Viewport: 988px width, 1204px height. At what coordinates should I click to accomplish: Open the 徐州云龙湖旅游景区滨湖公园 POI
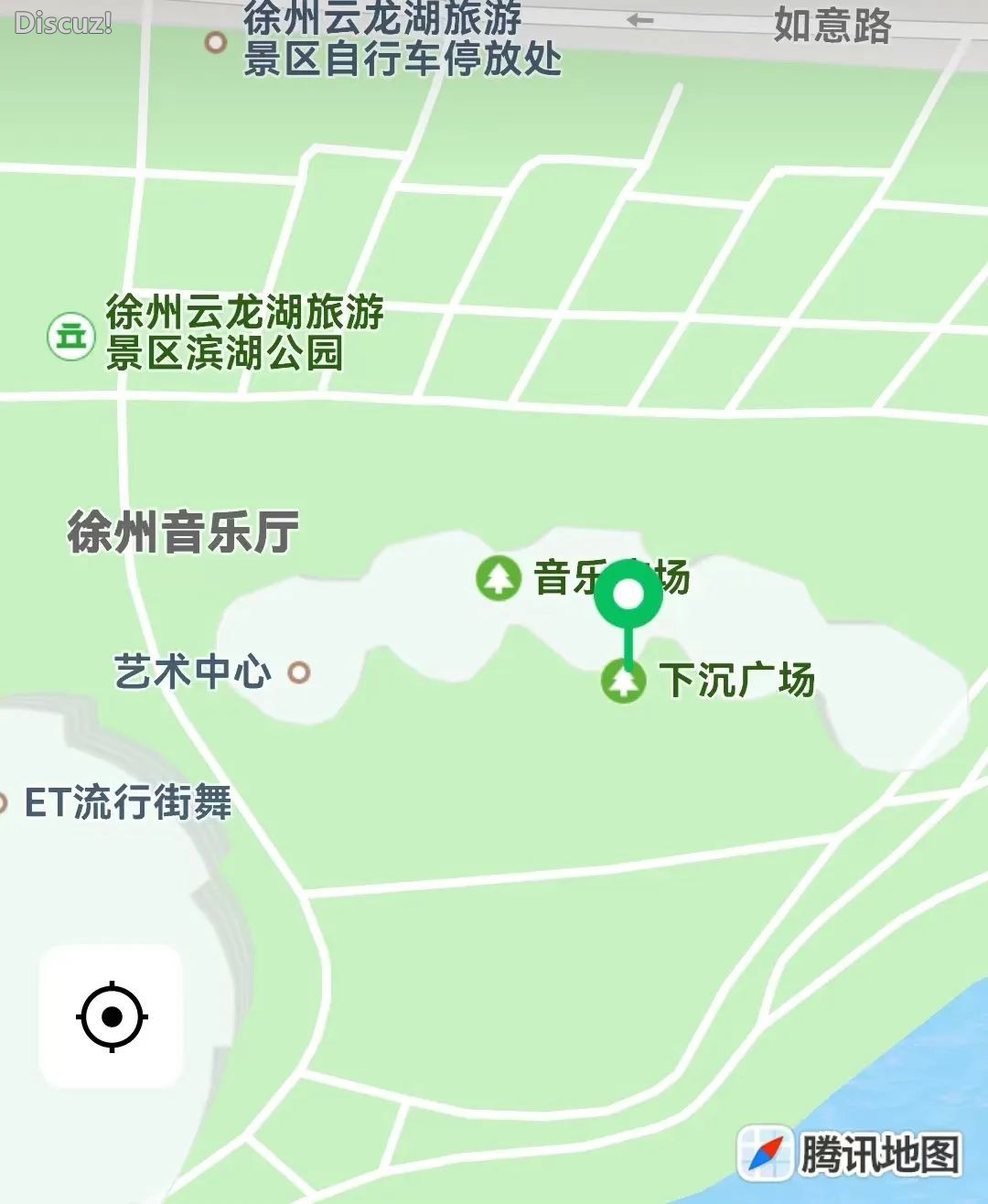tap(71, 336)
